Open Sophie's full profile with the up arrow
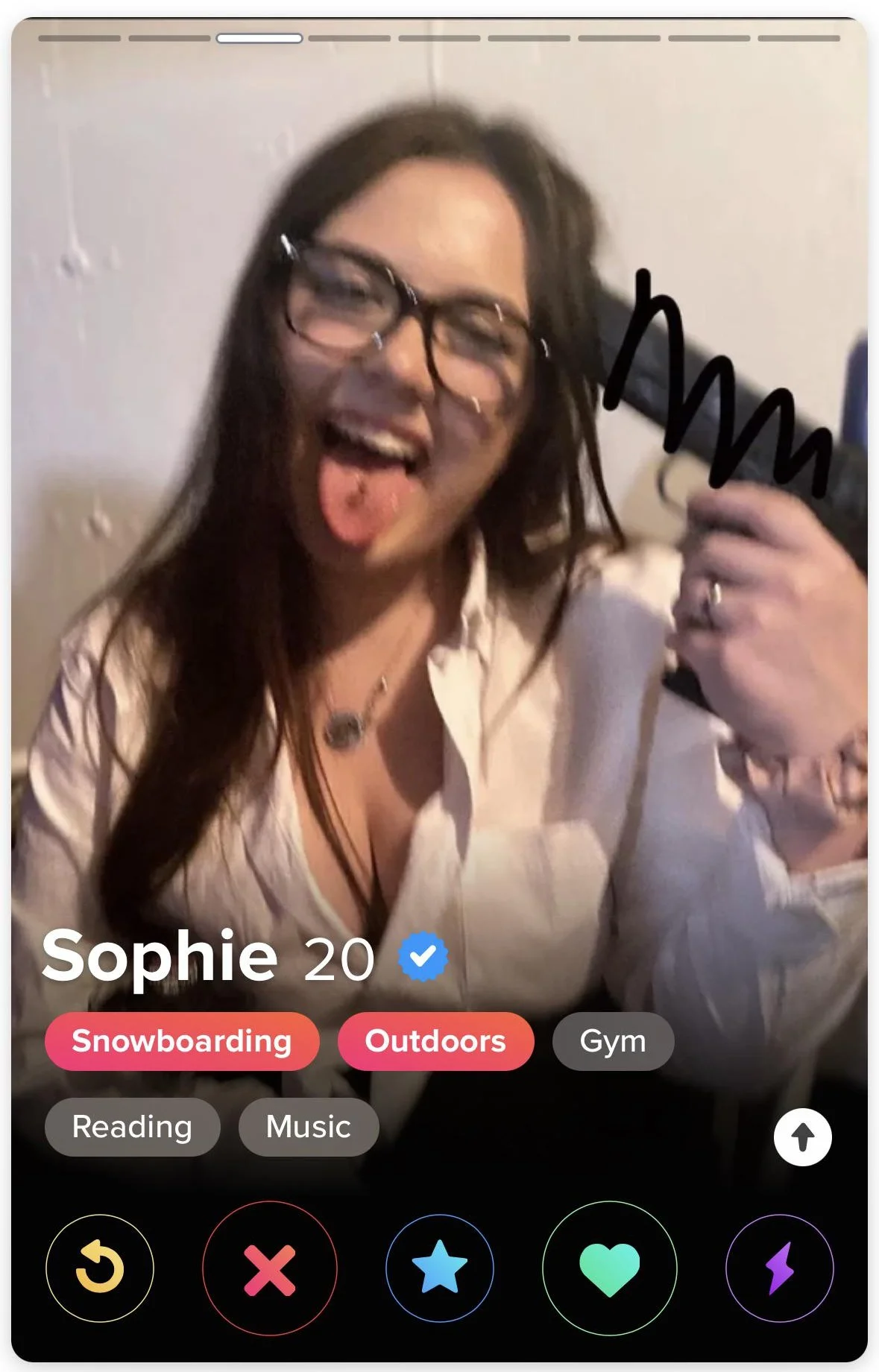This screenshot has width=879, height=1372. click(x=802, y=1137)
